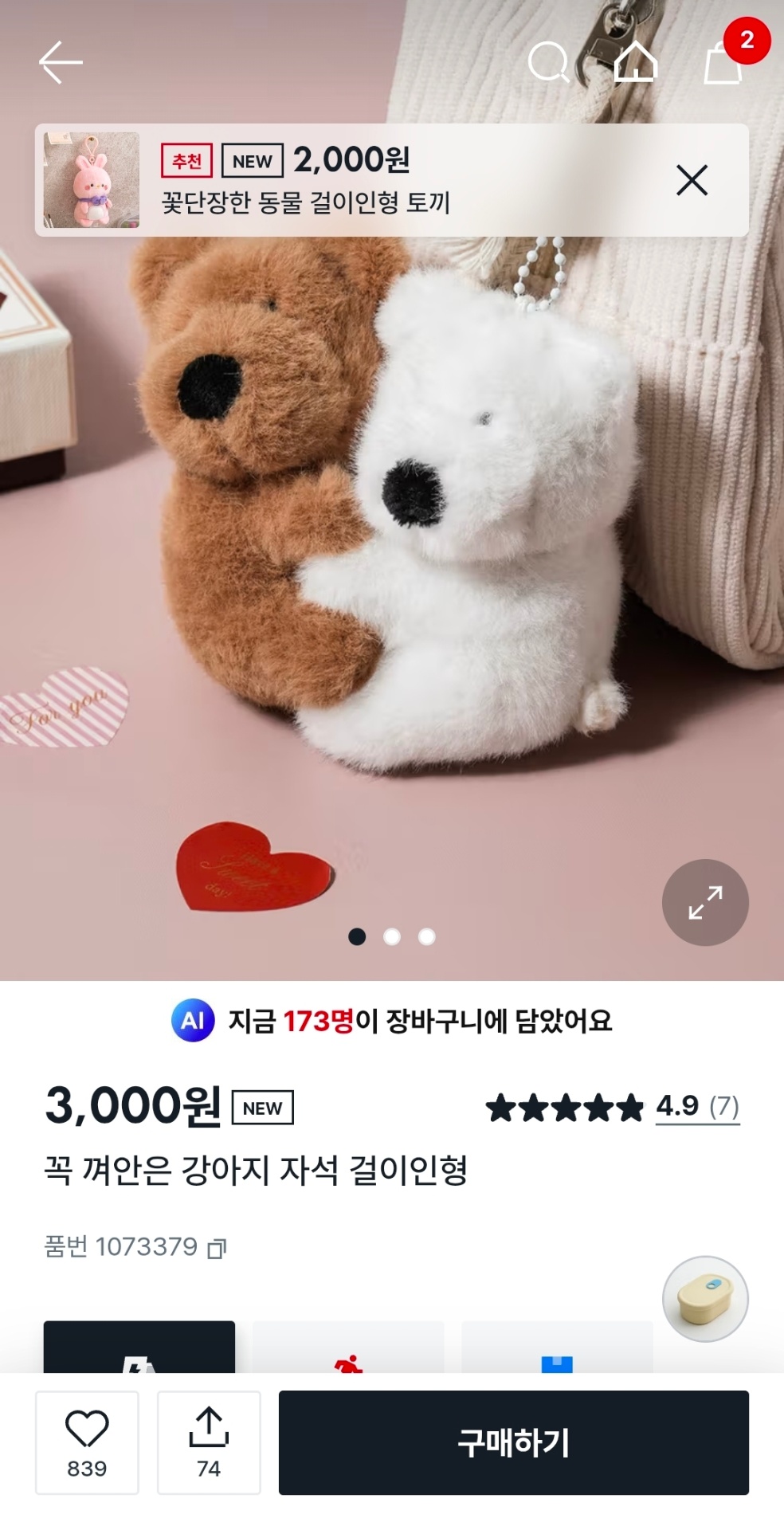
Task: Jump to the second image dot indicator
Action: (392, 936)
